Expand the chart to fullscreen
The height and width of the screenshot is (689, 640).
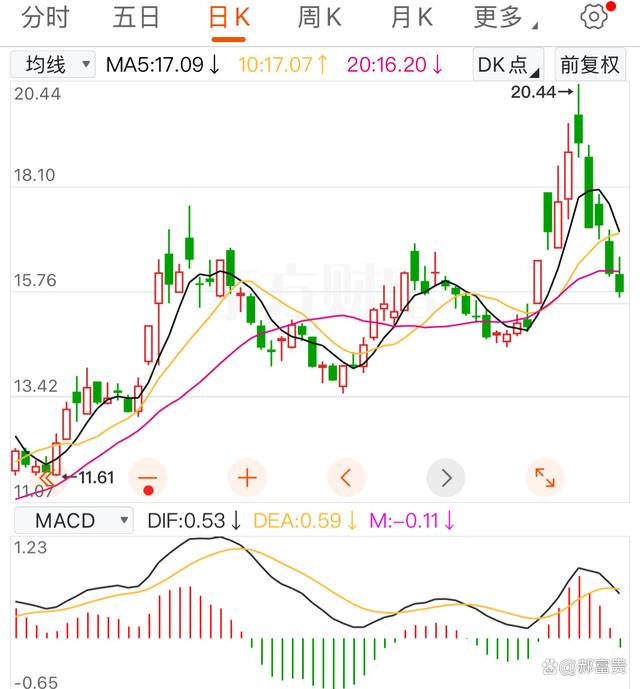pos(544,478)
